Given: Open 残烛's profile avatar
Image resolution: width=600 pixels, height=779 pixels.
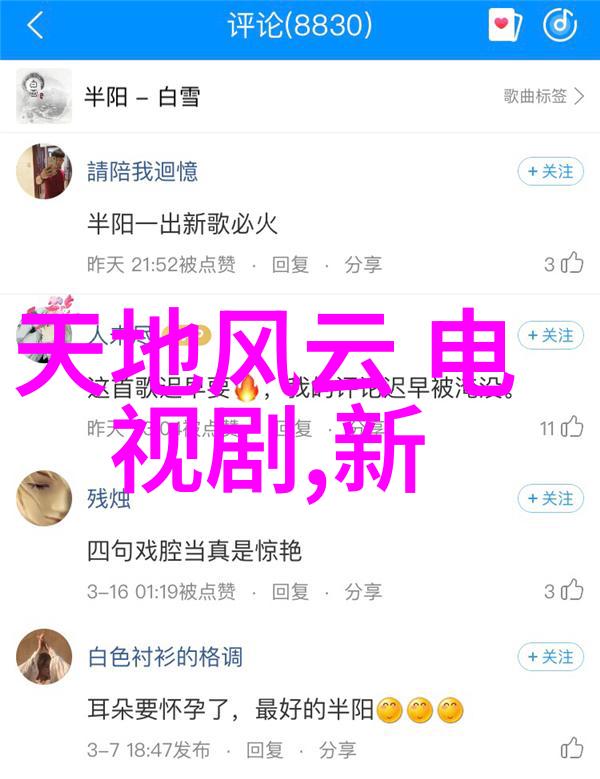Looking at the screenshot, I should [43, 497].
